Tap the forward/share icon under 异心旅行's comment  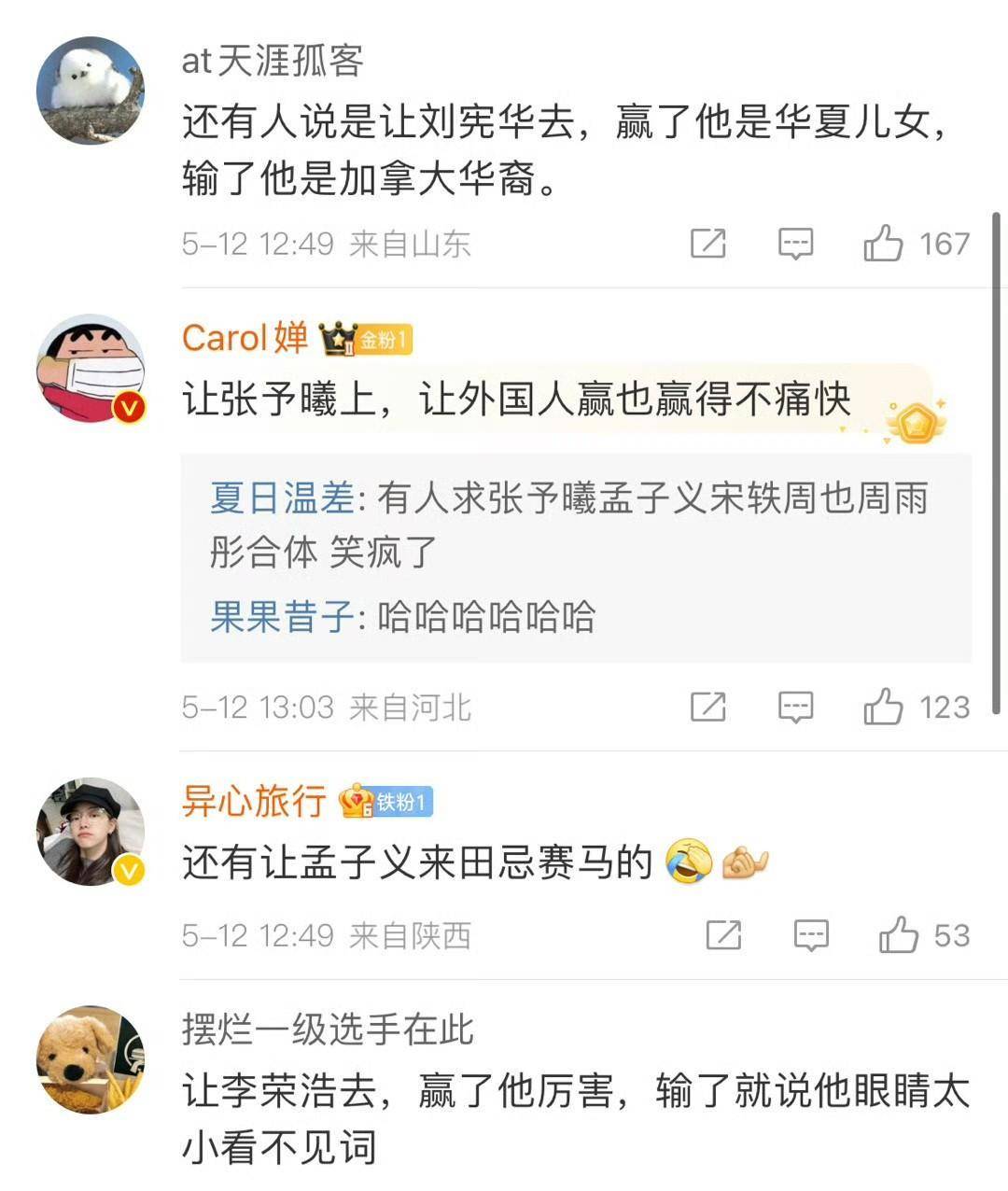tap(723, 935)
